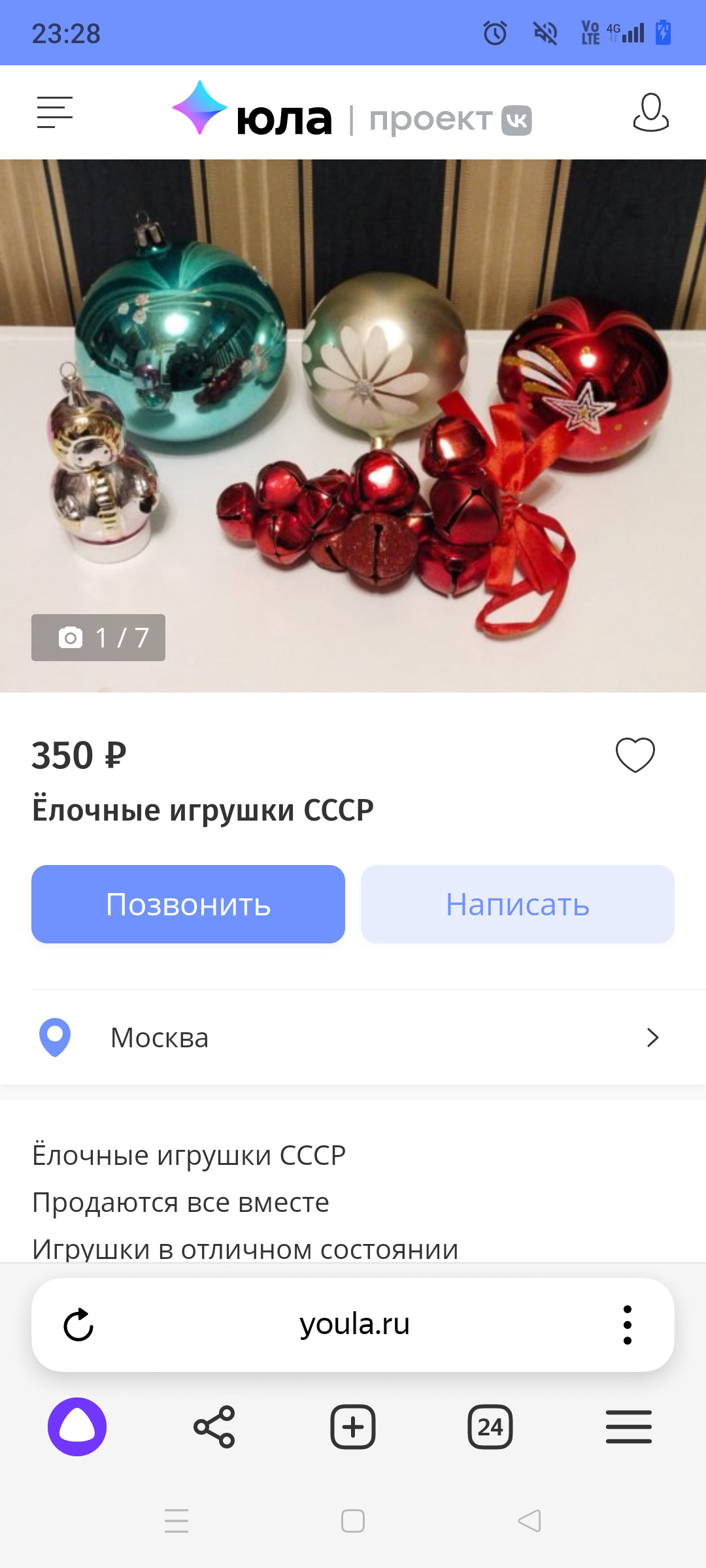Open the hamburger menu in the Юла header
The width and height of the screenshot is (706, 1568).
[x=55, y=112]
